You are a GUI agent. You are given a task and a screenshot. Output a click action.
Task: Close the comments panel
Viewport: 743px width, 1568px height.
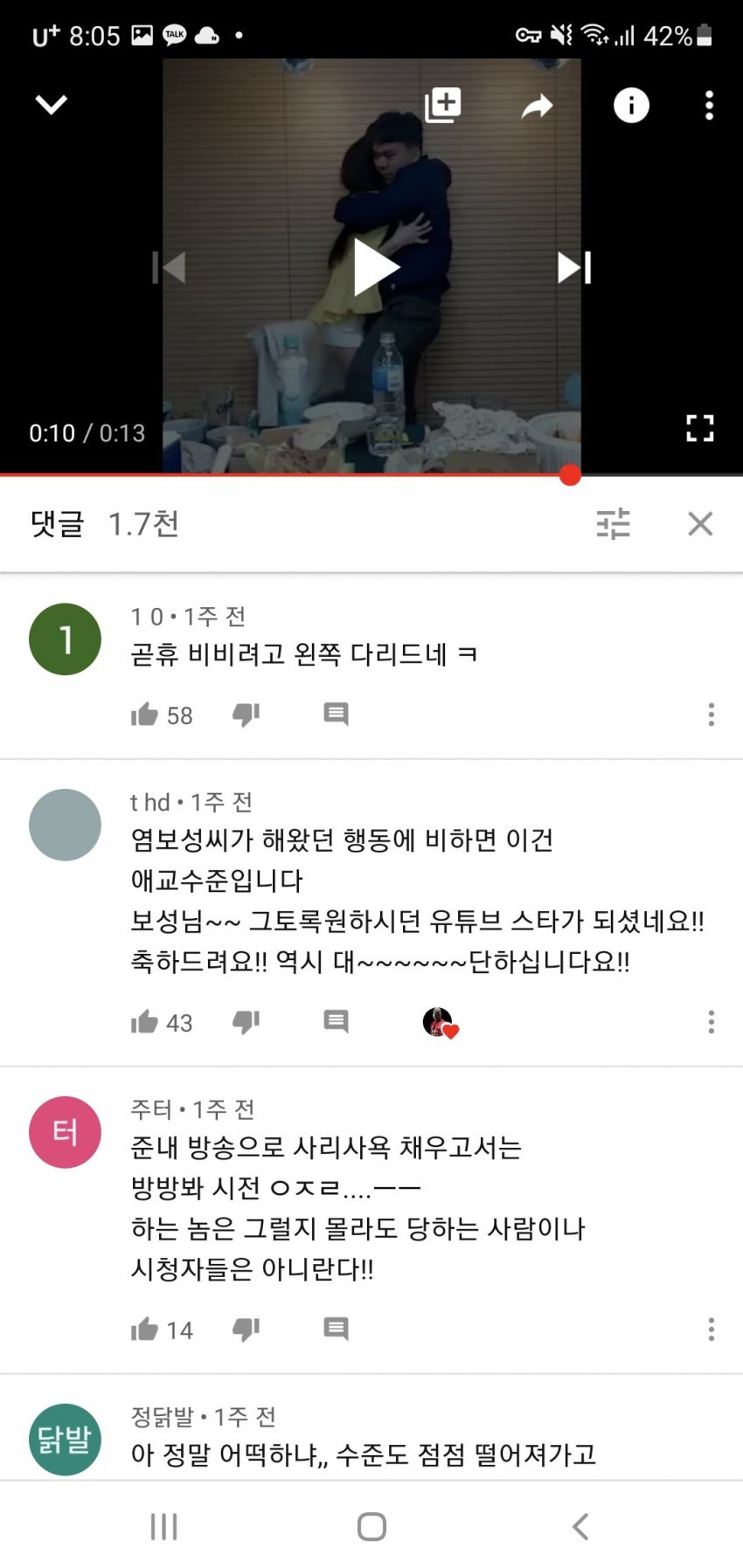point(700,523)
